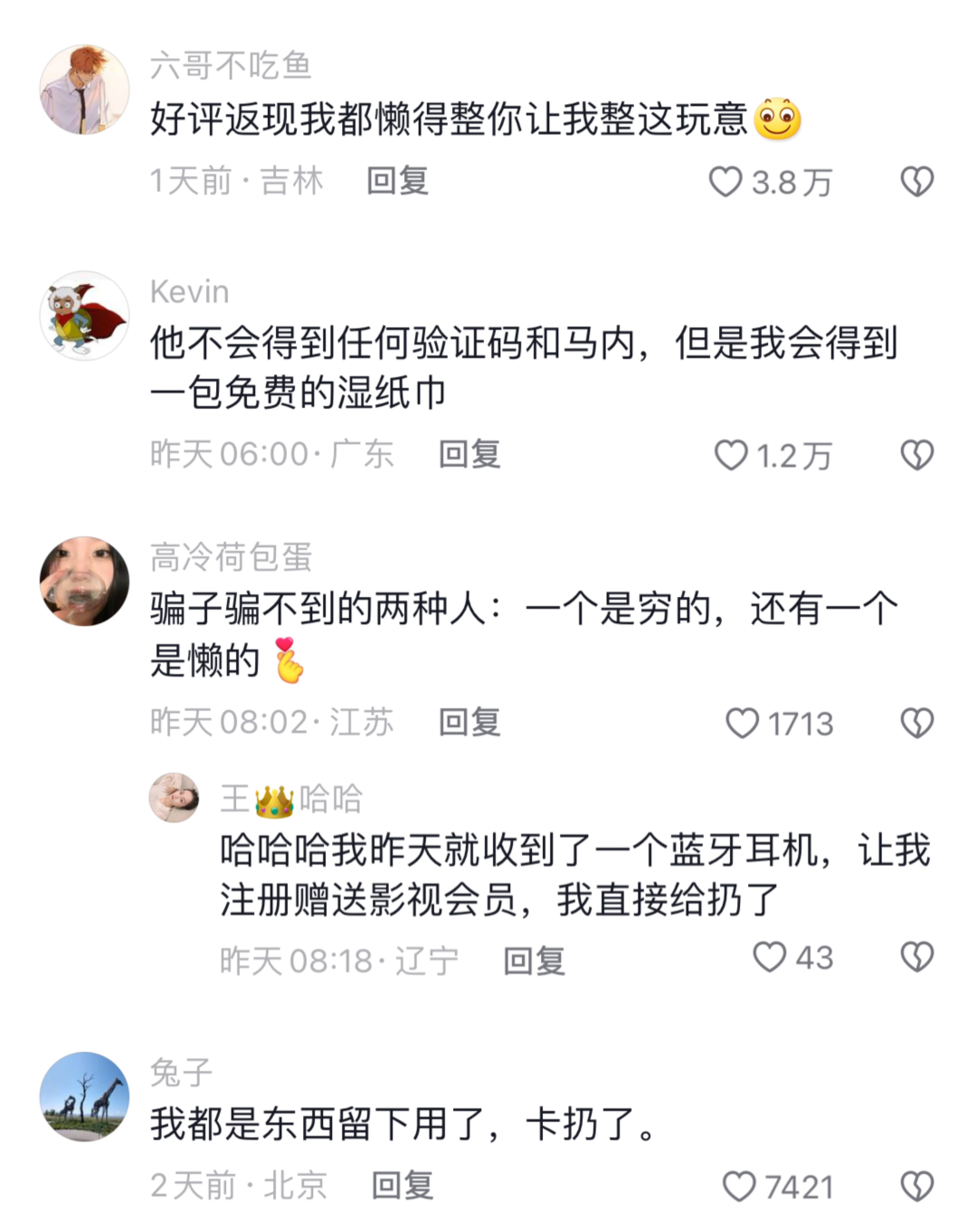This screenshot has width=977, height=1232.
Task: Tap 回复 under Kevin's comment
Action: pyautogui.click(x=467, y=456)
